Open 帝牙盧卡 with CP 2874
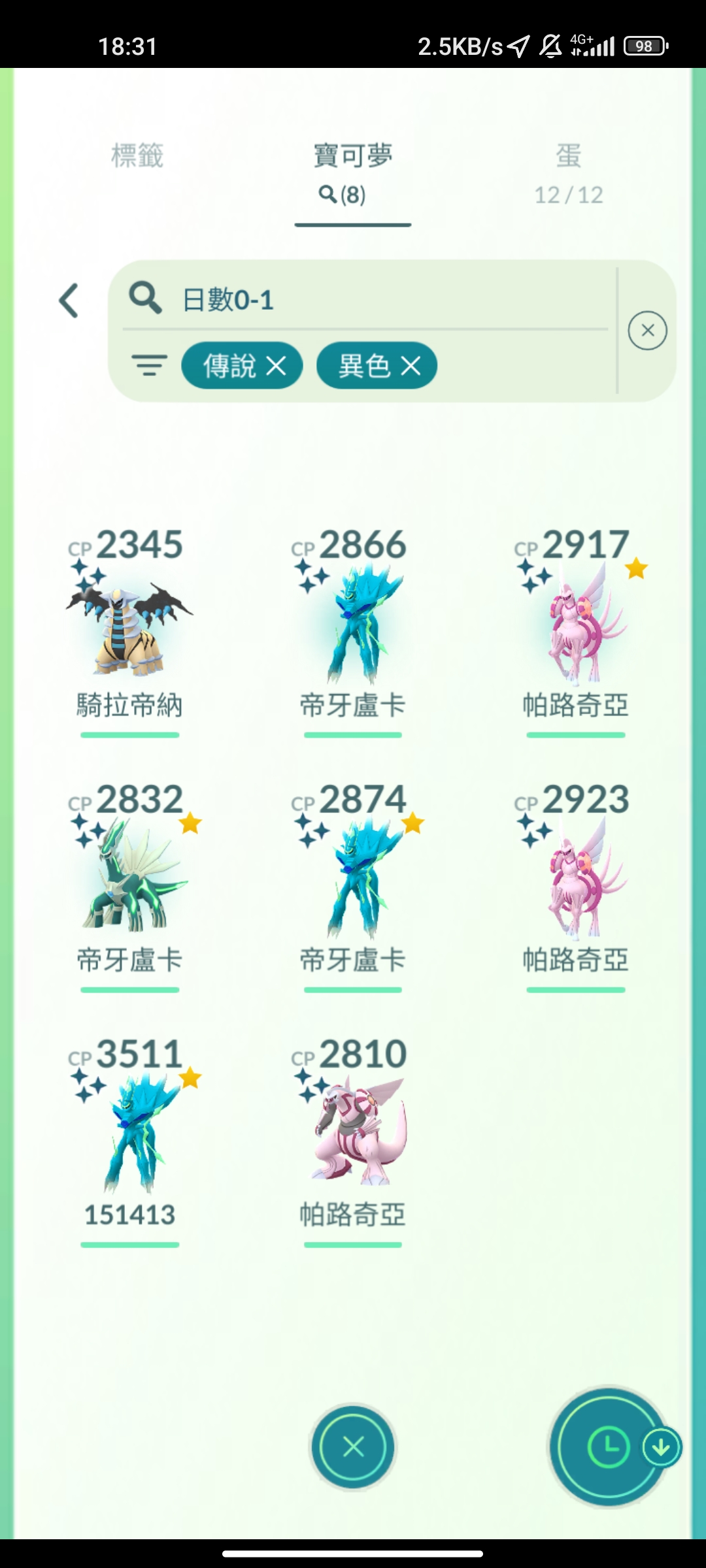 point(353,882)
